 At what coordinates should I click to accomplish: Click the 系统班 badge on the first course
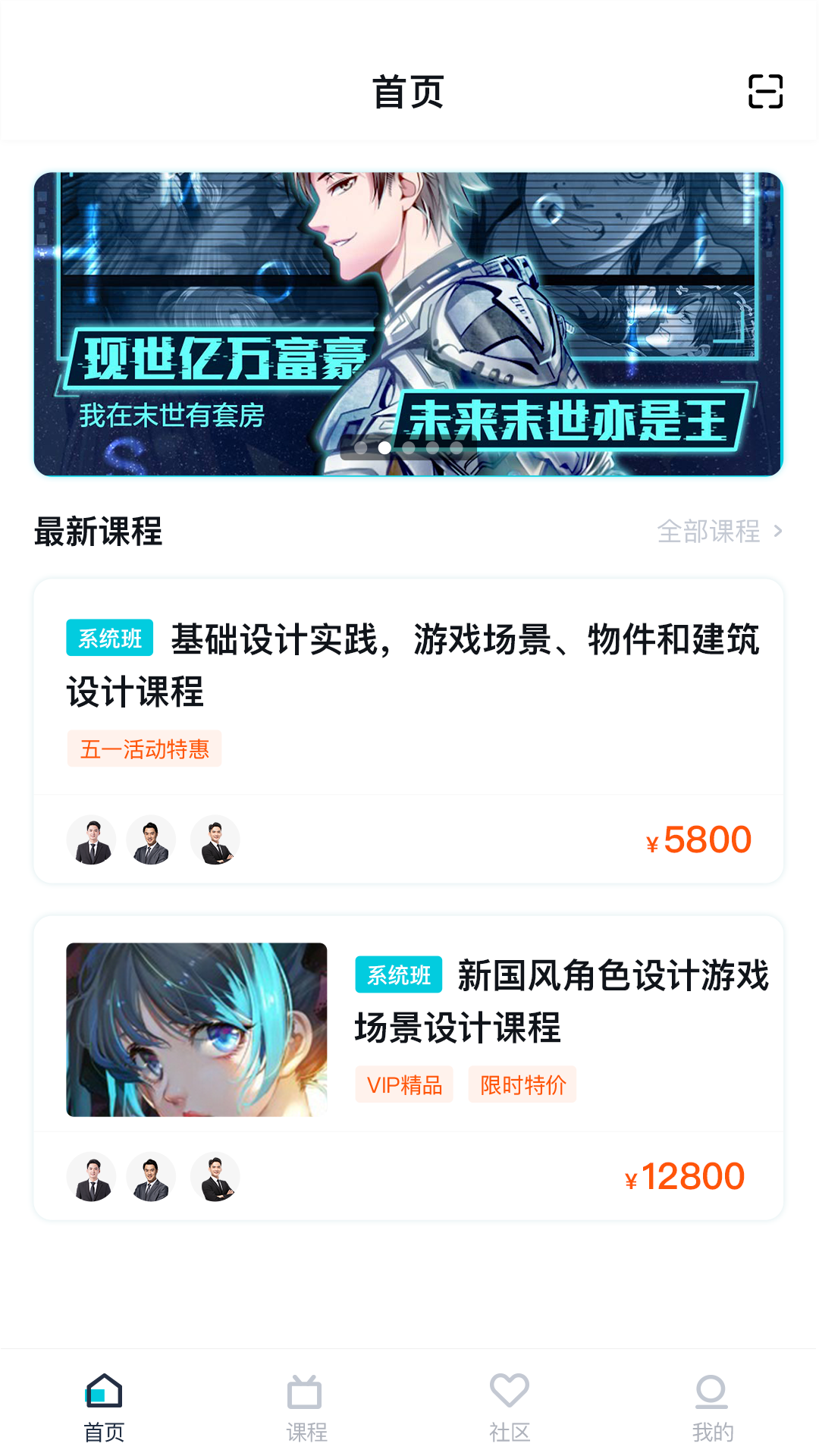[109, 639]
